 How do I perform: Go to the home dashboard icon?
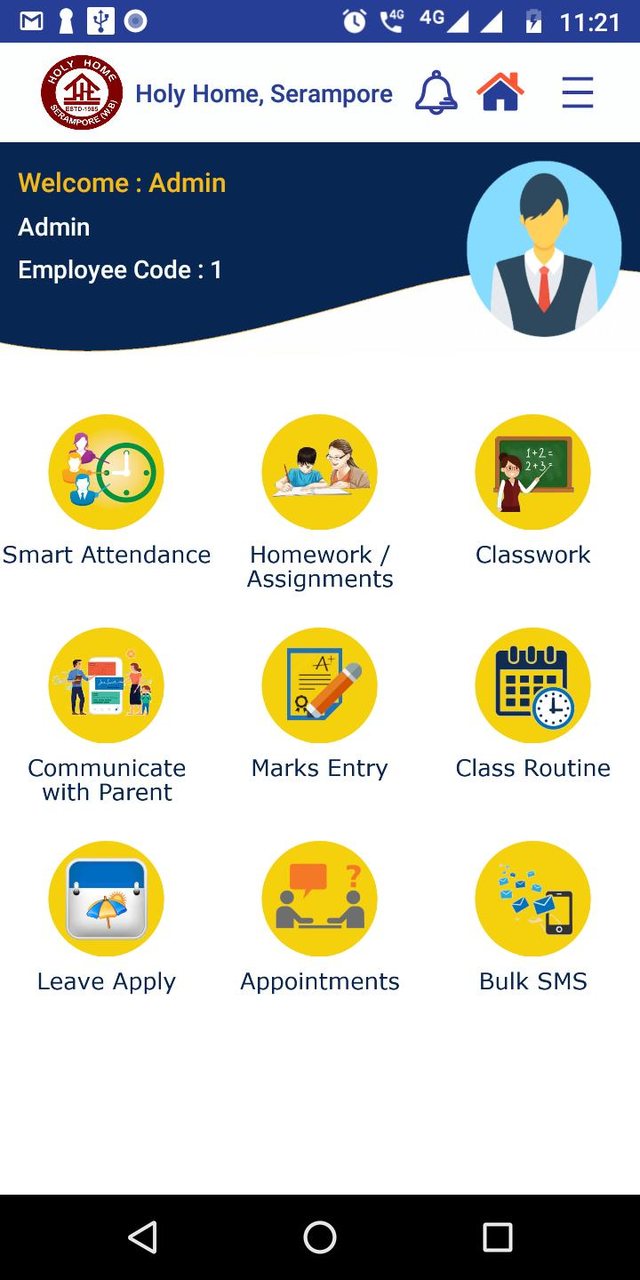click(500, 93)
